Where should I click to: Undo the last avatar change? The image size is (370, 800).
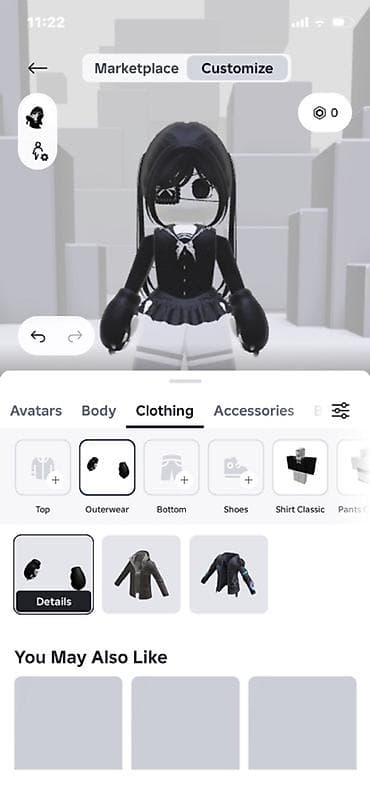(38, 336)
